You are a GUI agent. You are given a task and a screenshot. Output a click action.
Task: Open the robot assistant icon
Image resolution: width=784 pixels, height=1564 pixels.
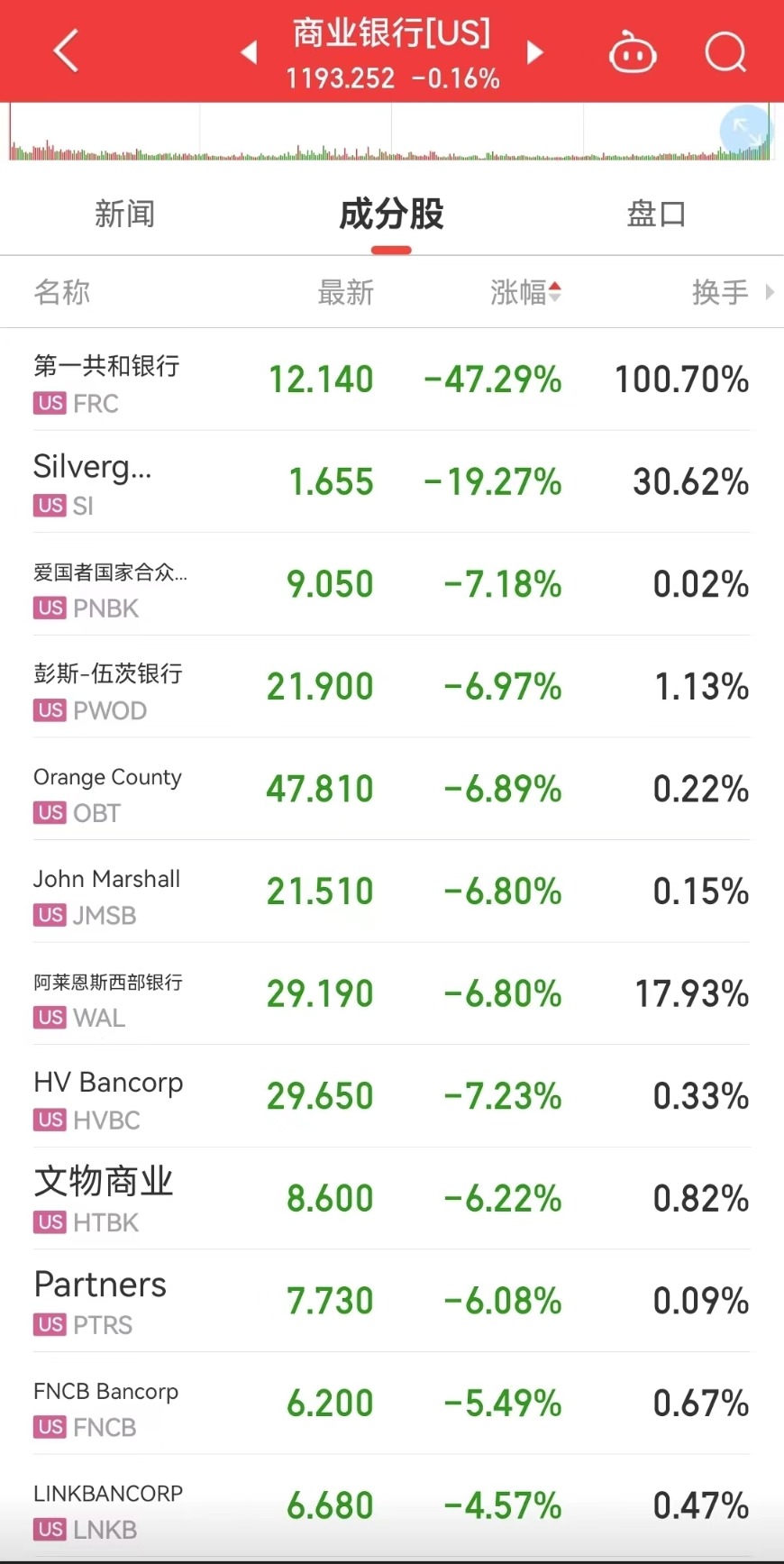point(633,52)
